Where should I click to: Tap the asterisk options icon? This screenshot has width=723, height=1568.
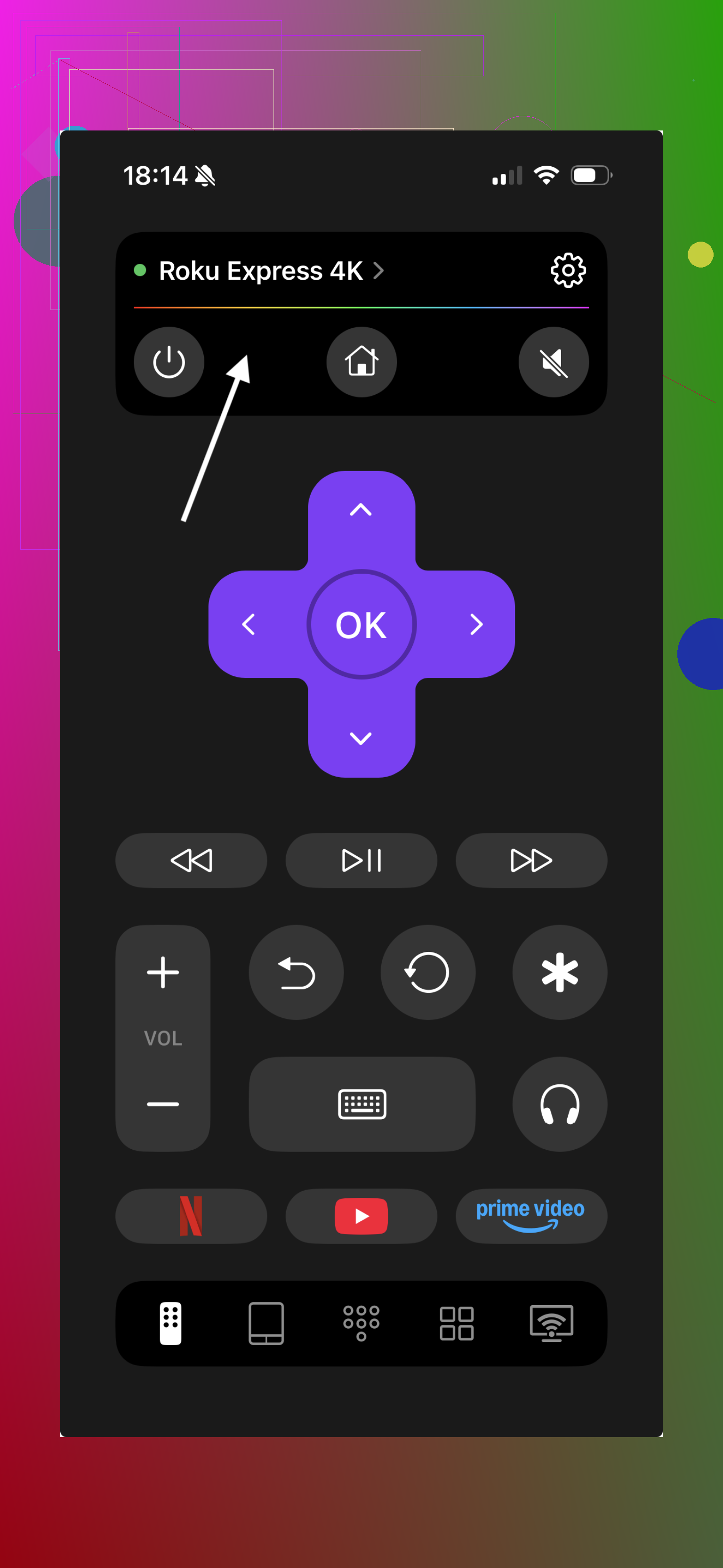click(559, 972)
